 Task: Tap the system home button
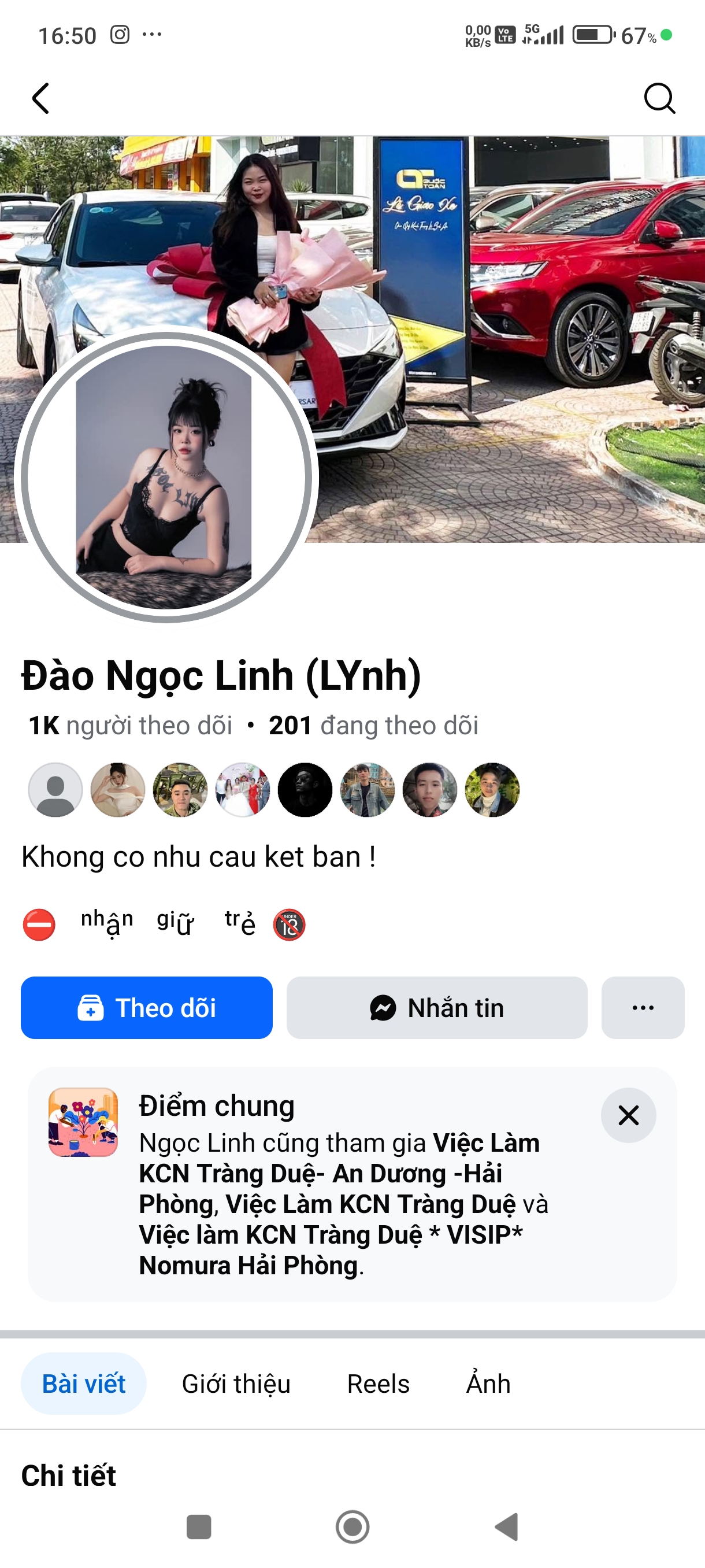click(352, 1526)
